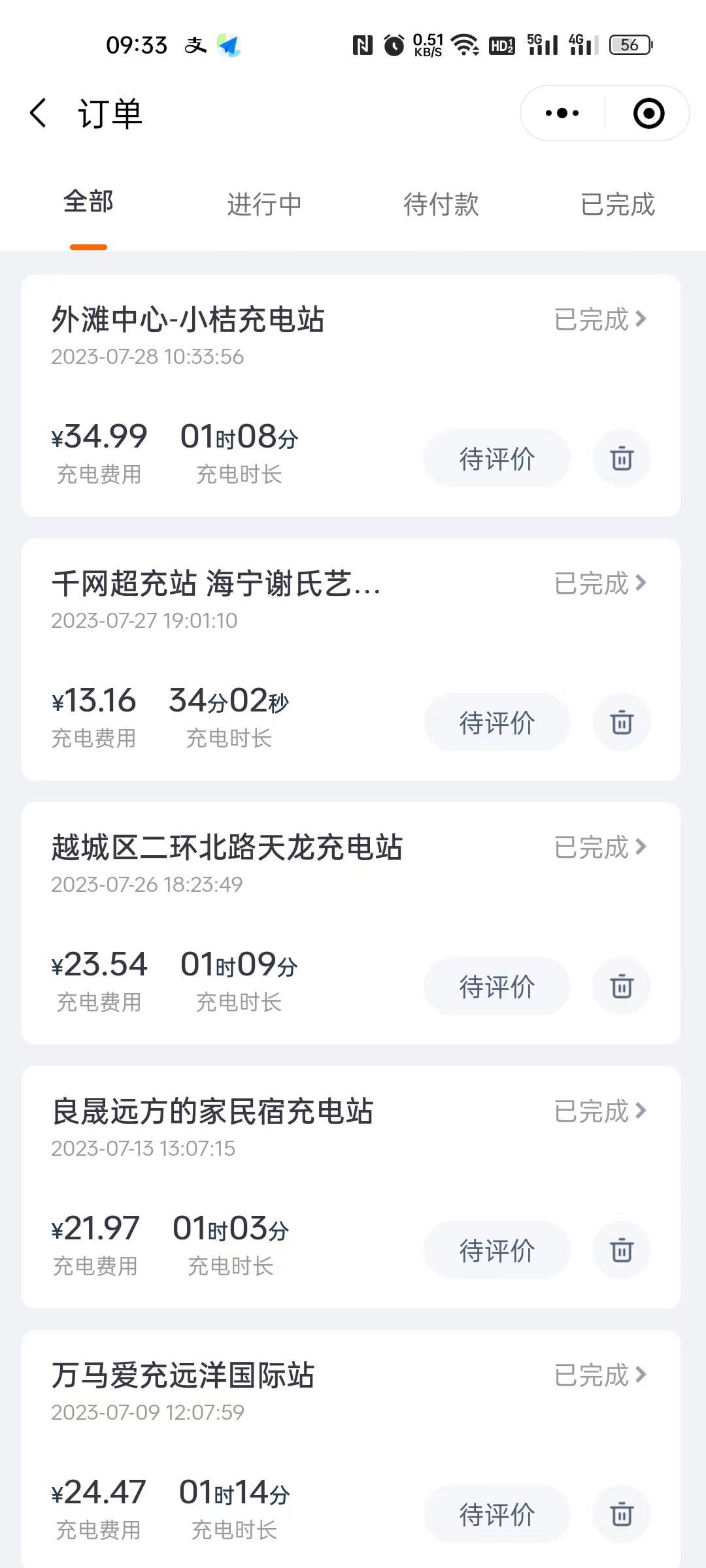The image size is (706, 1568).
Task: Tap 待评价 on the ¥21.97 order
Action: click(x=497, y=1250)
